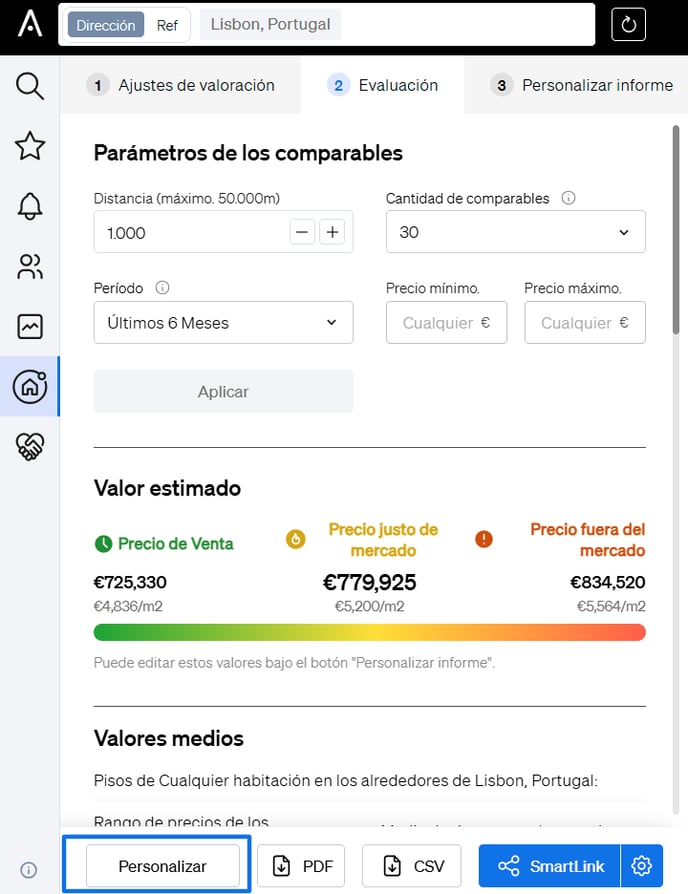Expand the Período dropdown

click(223, 323)
